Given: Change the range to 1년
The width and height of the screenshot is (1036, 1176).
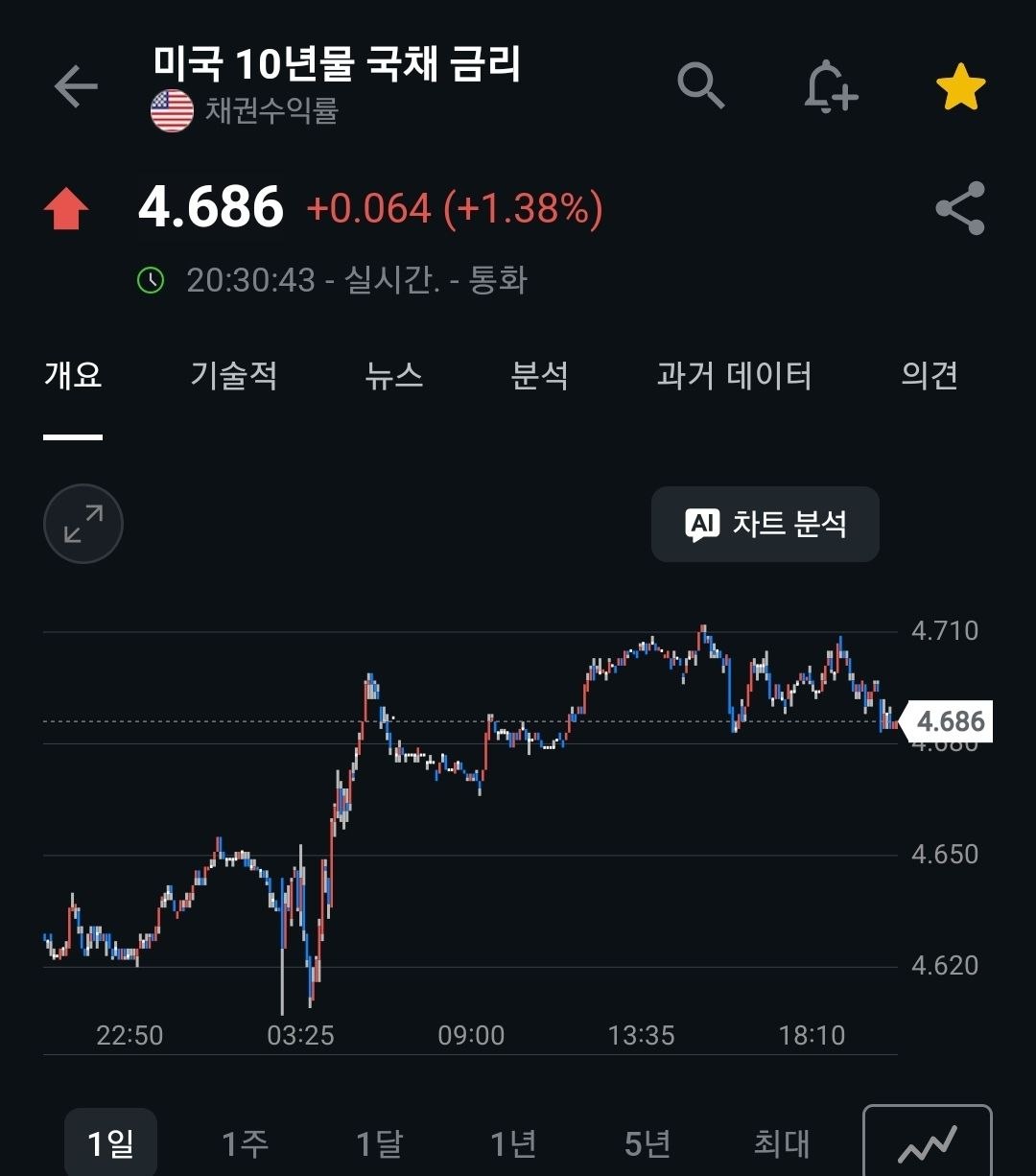Looking at the screenshot, I should (514, 1142).
